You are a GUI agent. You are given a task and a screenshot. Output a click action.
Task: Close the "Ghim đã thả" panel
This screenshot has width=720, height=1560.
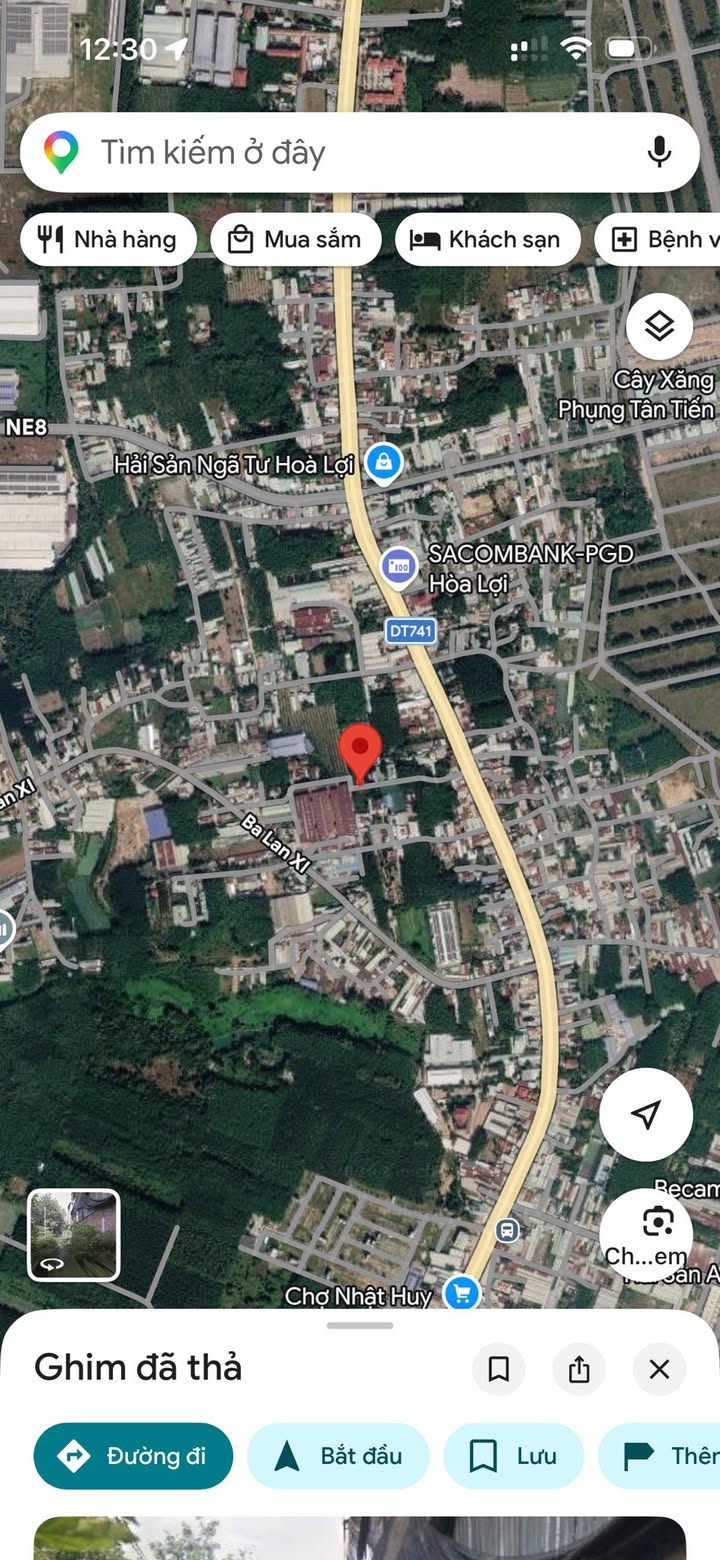coord(659,1369)
